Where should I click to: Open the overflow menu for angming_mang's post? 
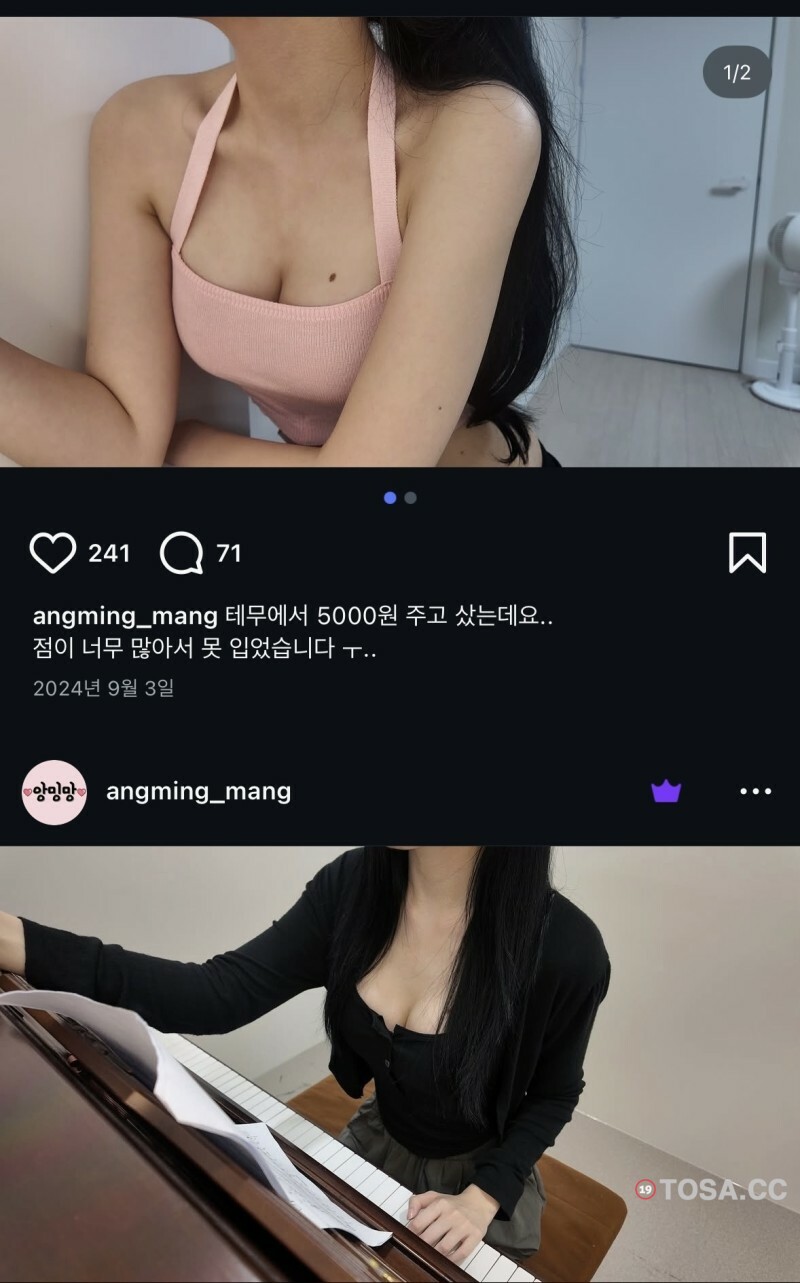click(755, 791)
